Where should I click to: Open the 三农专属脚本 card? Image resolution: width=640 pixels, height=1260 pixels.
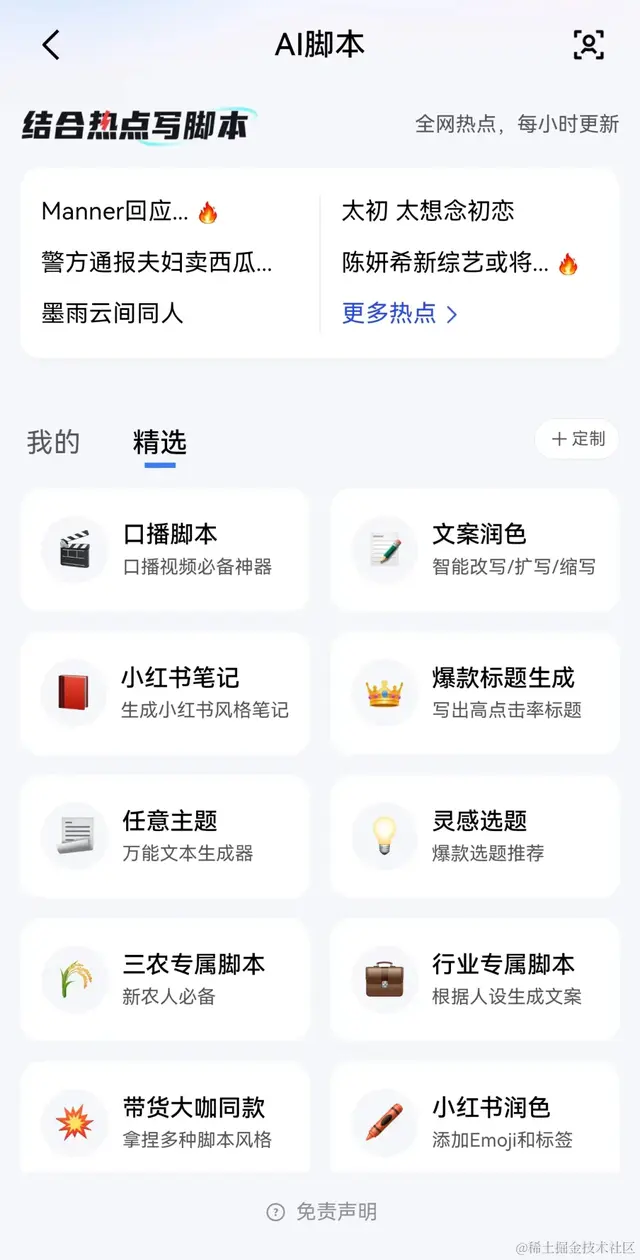pos(165,979)
